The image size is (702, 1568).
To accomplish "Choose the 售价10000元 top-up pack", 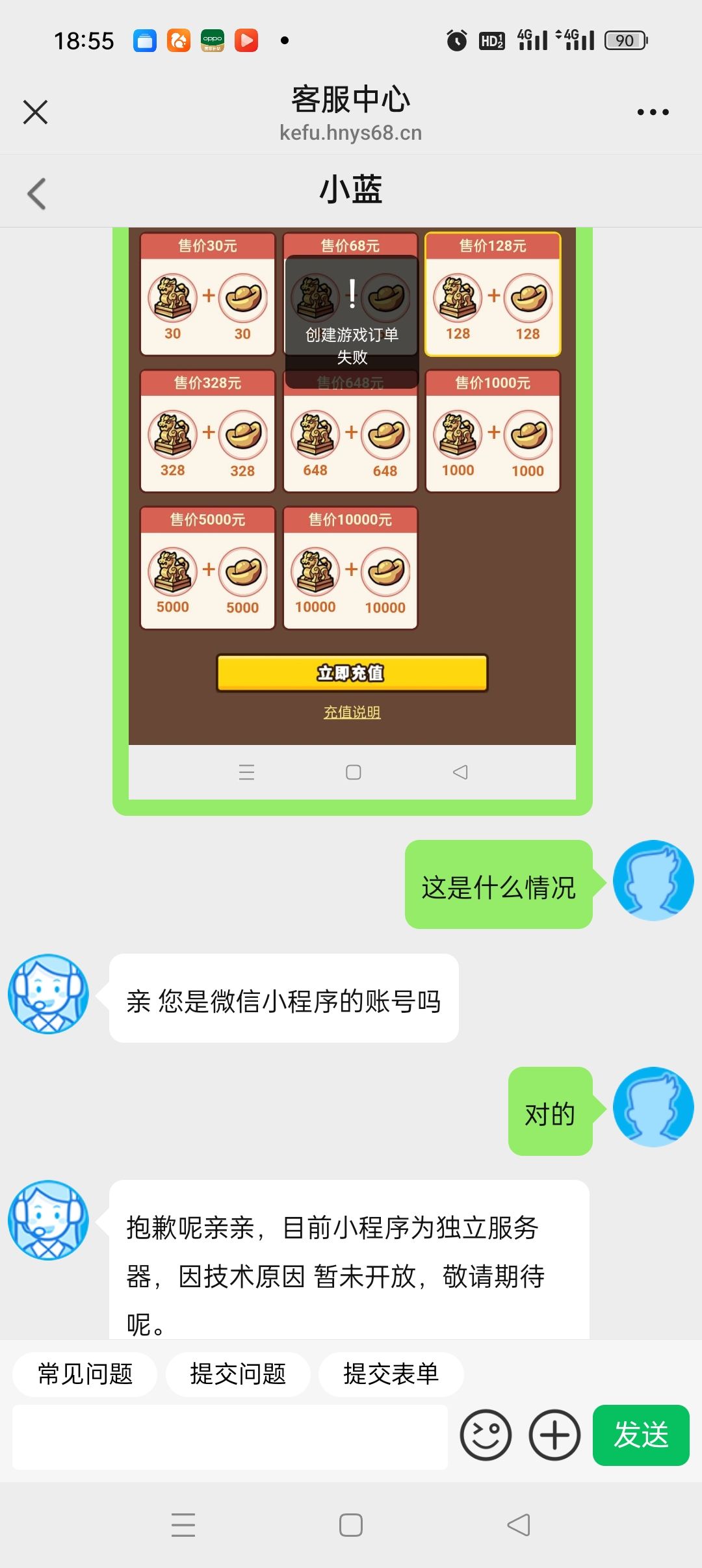I will (x=350, y=569).
